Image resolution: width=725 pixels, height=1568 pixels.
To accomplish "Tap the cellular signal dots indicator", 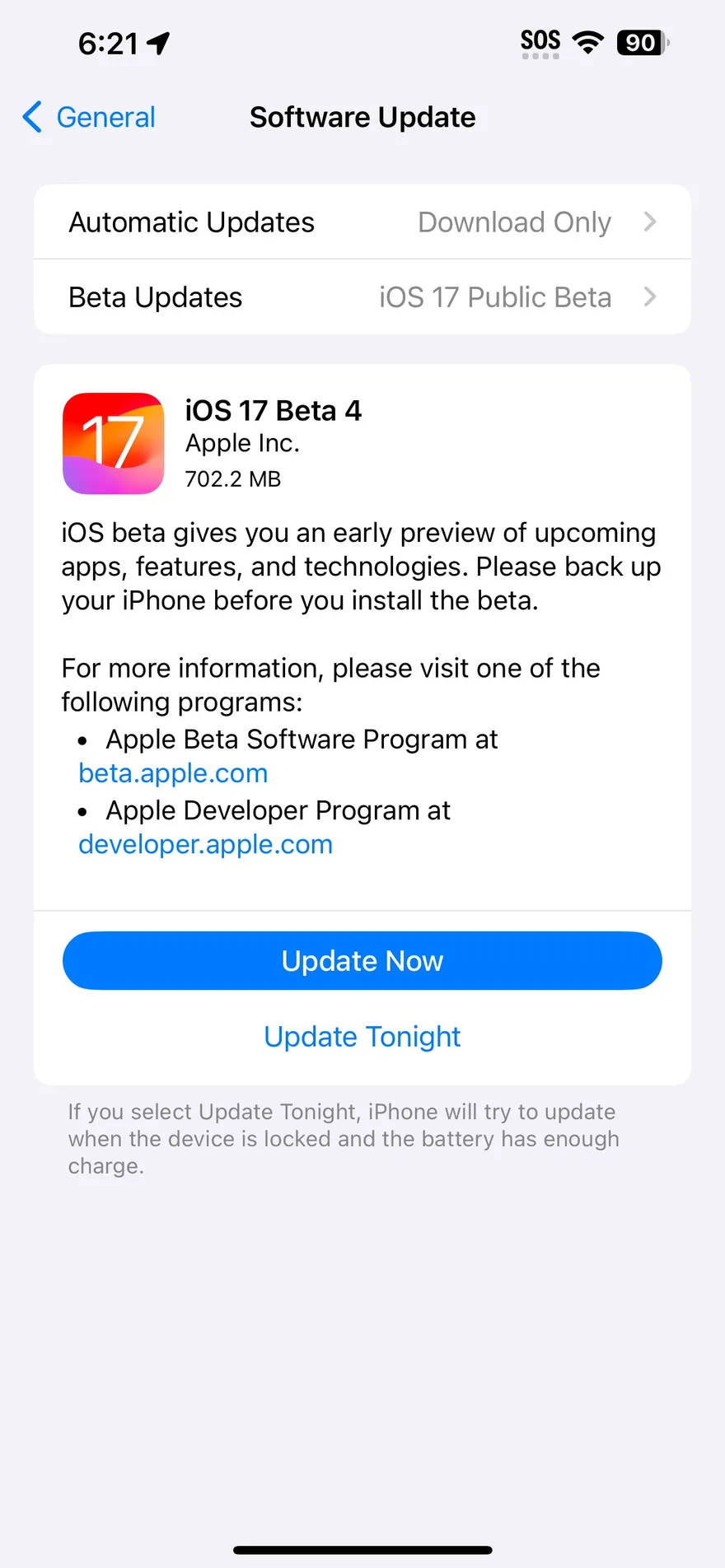I will click(x=540, y=56).
